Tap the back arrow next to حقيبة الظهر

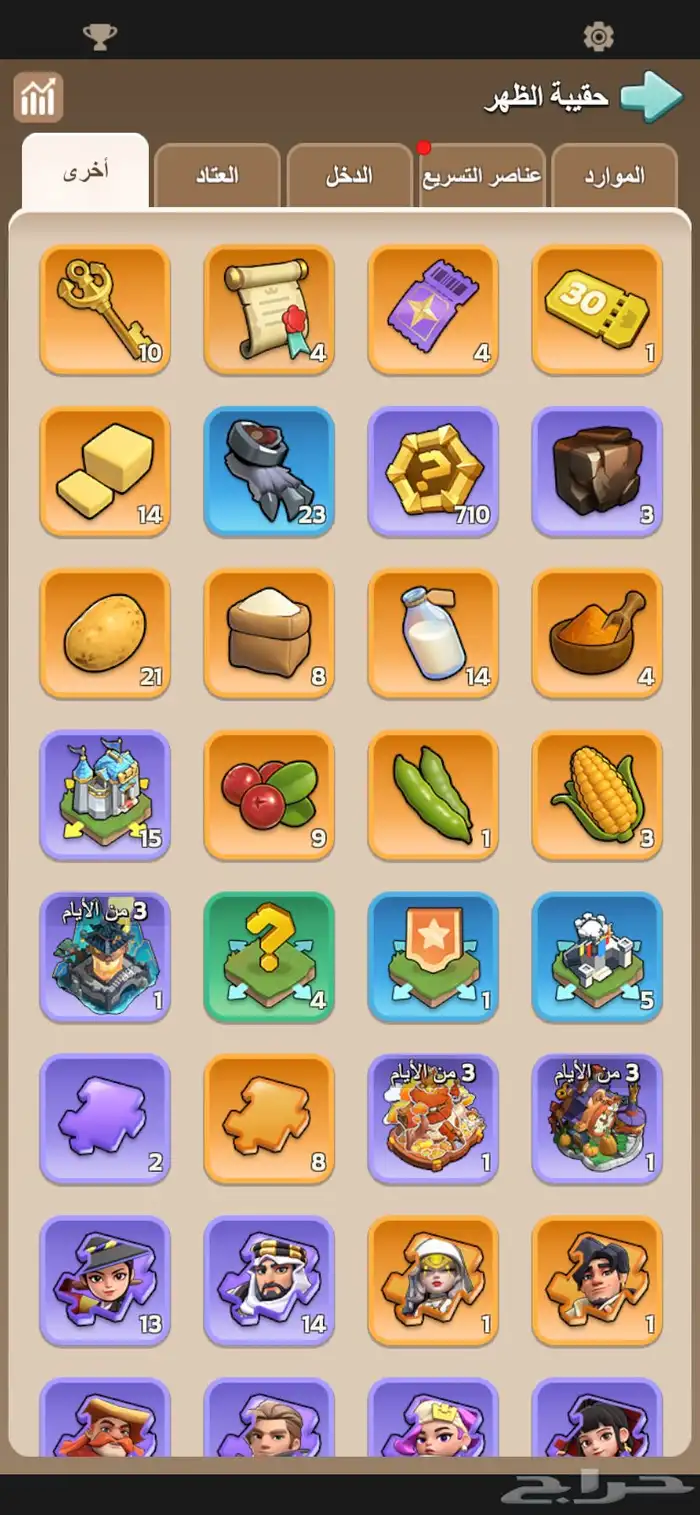(x=651, y=97)
